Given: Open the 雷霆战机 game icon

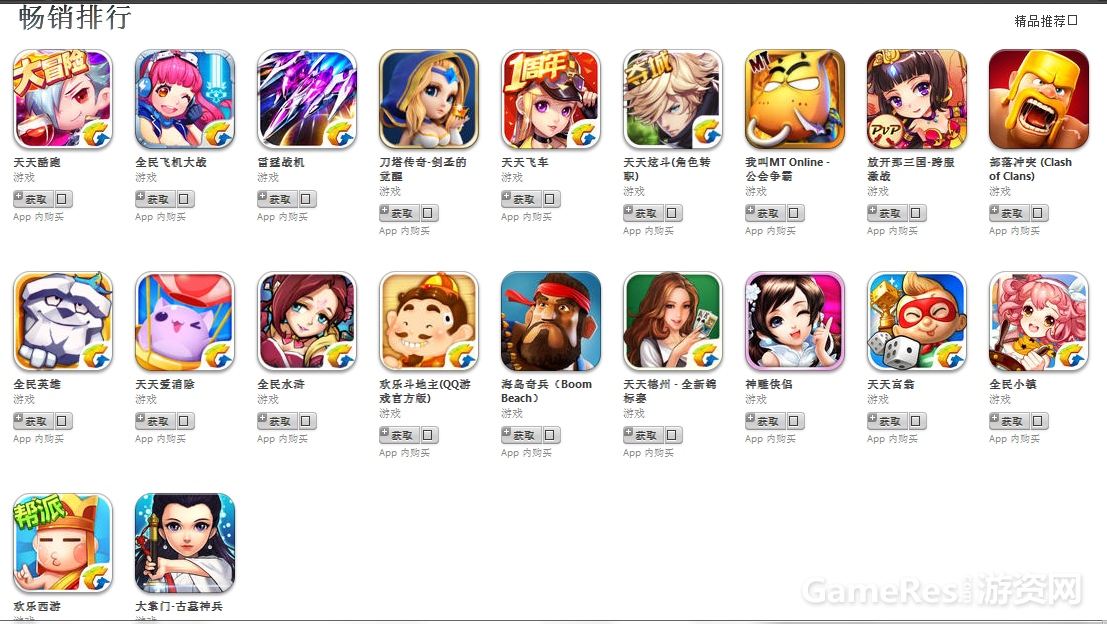Looking at the screenshot, I should [306, 99].
